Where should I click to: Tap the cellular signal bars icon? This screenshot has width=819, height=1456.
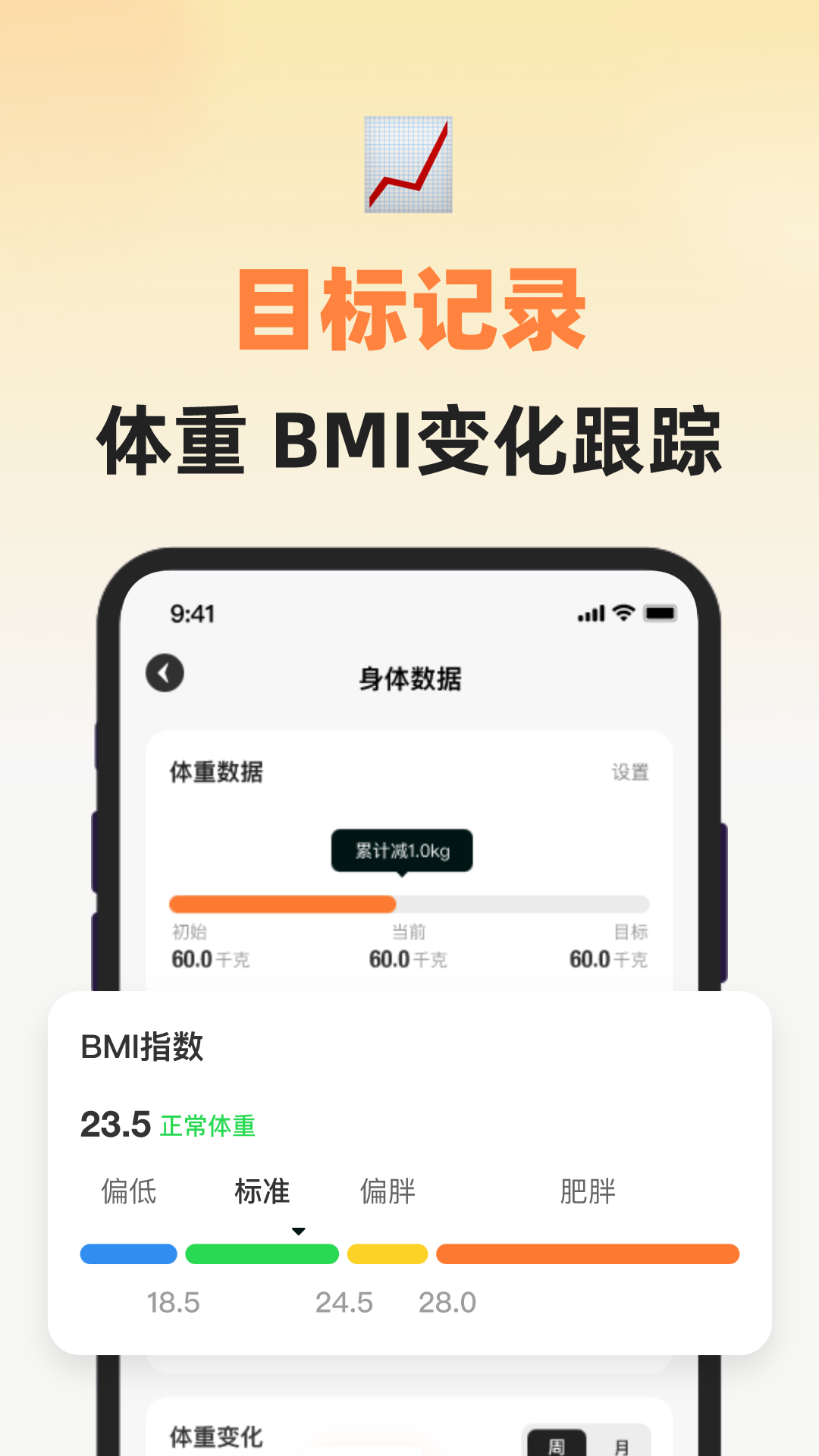[x=591, y=614]
